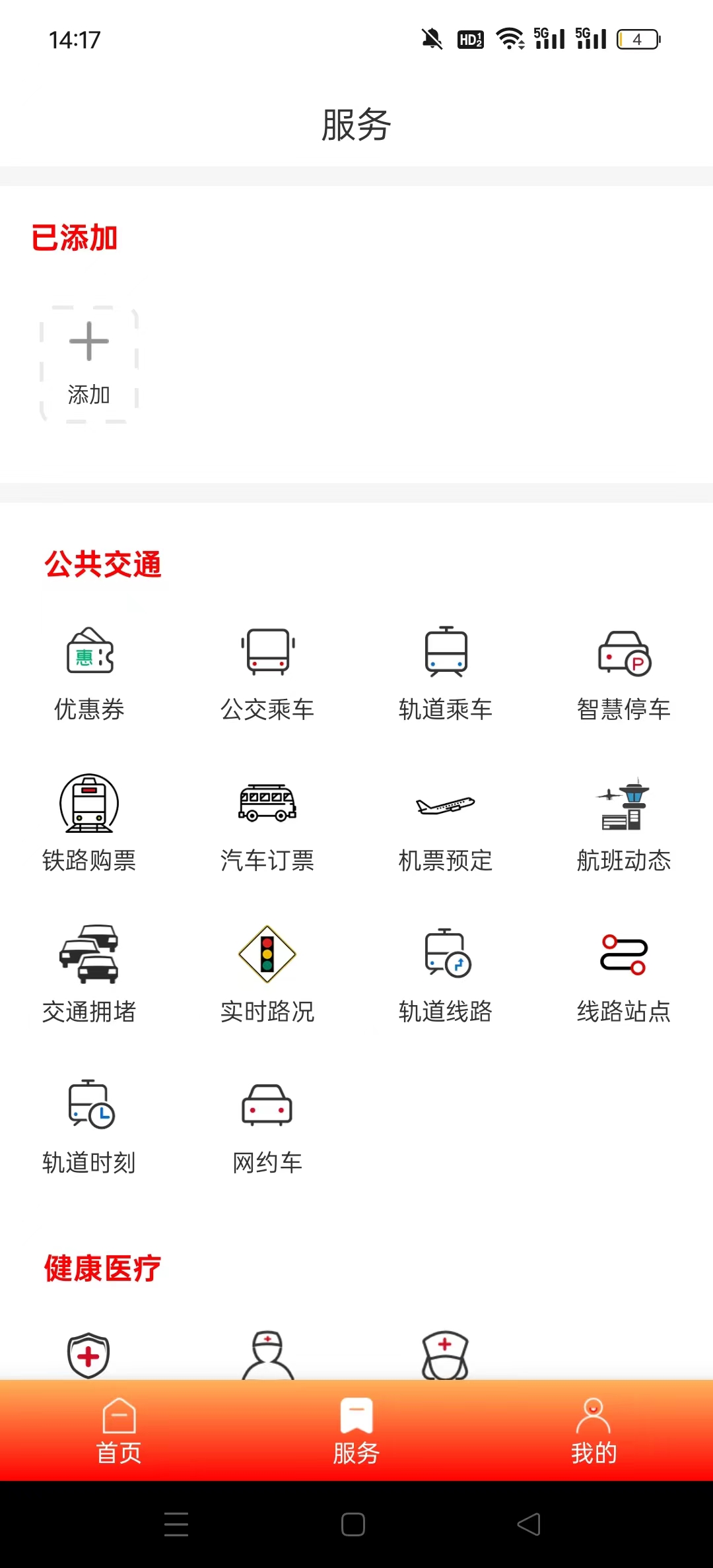Viewport: 713px width, 1568px height.
Task: Open 实时路况 real-time road conditions
Action: 267,975
